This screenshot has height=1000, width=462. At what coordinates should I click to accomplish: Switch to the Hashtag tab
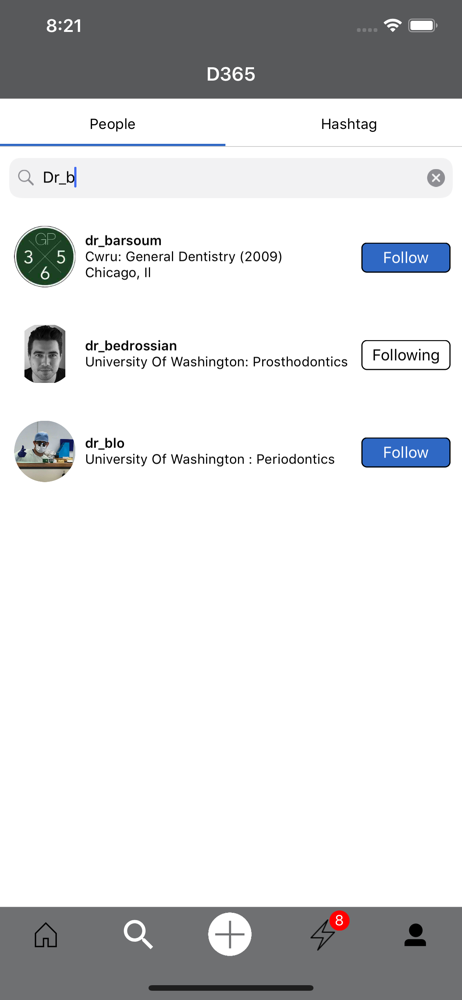point(348,124)
